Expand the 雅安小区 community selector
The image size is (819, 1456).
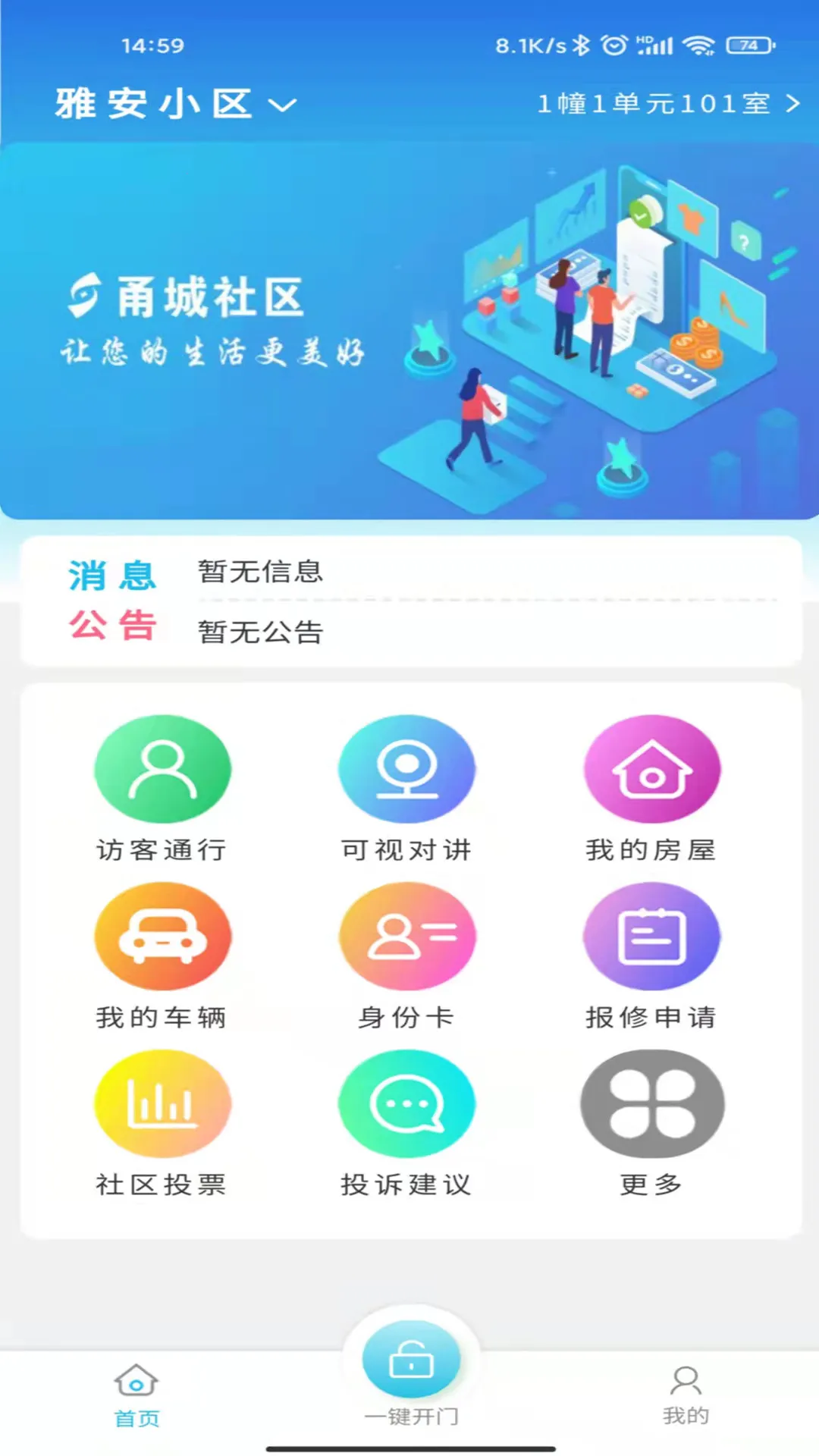coord(171,104)
